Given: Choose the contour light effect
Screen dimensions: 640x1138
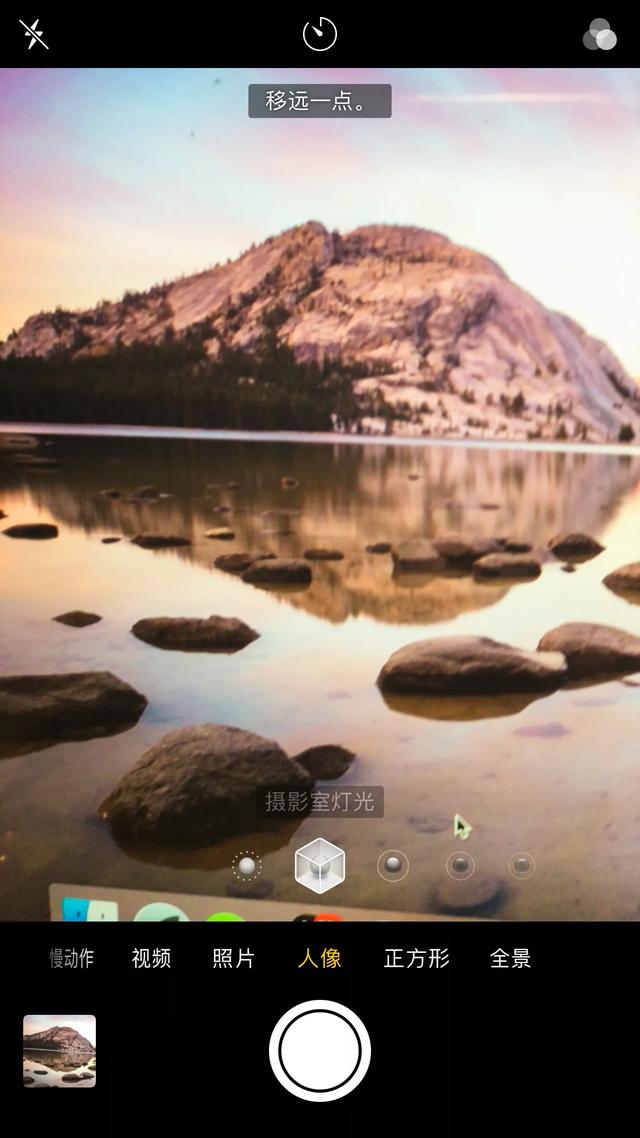Looking at the screenshot, I should pyautogui.click(x=393, y=866).
